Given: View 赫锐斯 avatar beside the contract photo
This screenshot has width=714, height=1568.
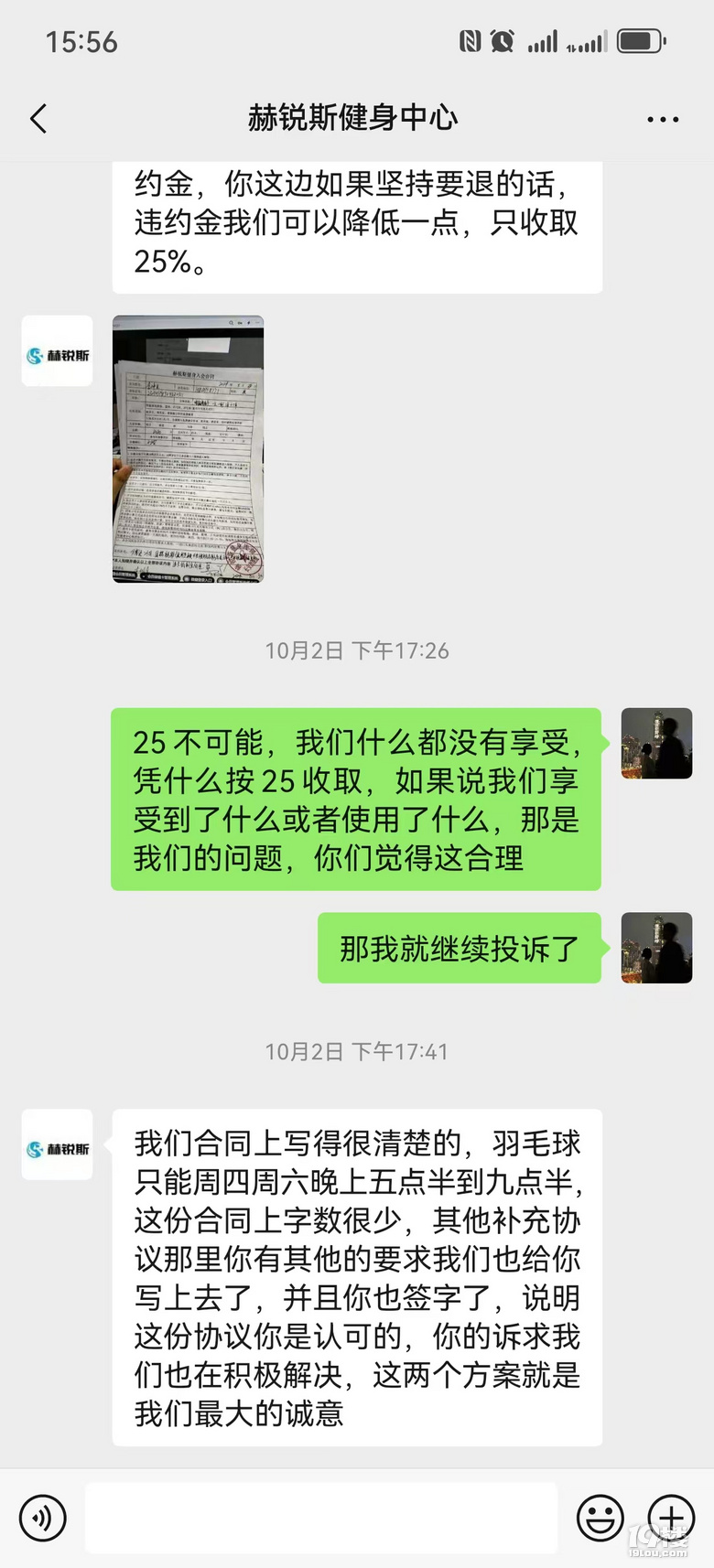Looking at the screenshot, I should (x=58, y=351).
